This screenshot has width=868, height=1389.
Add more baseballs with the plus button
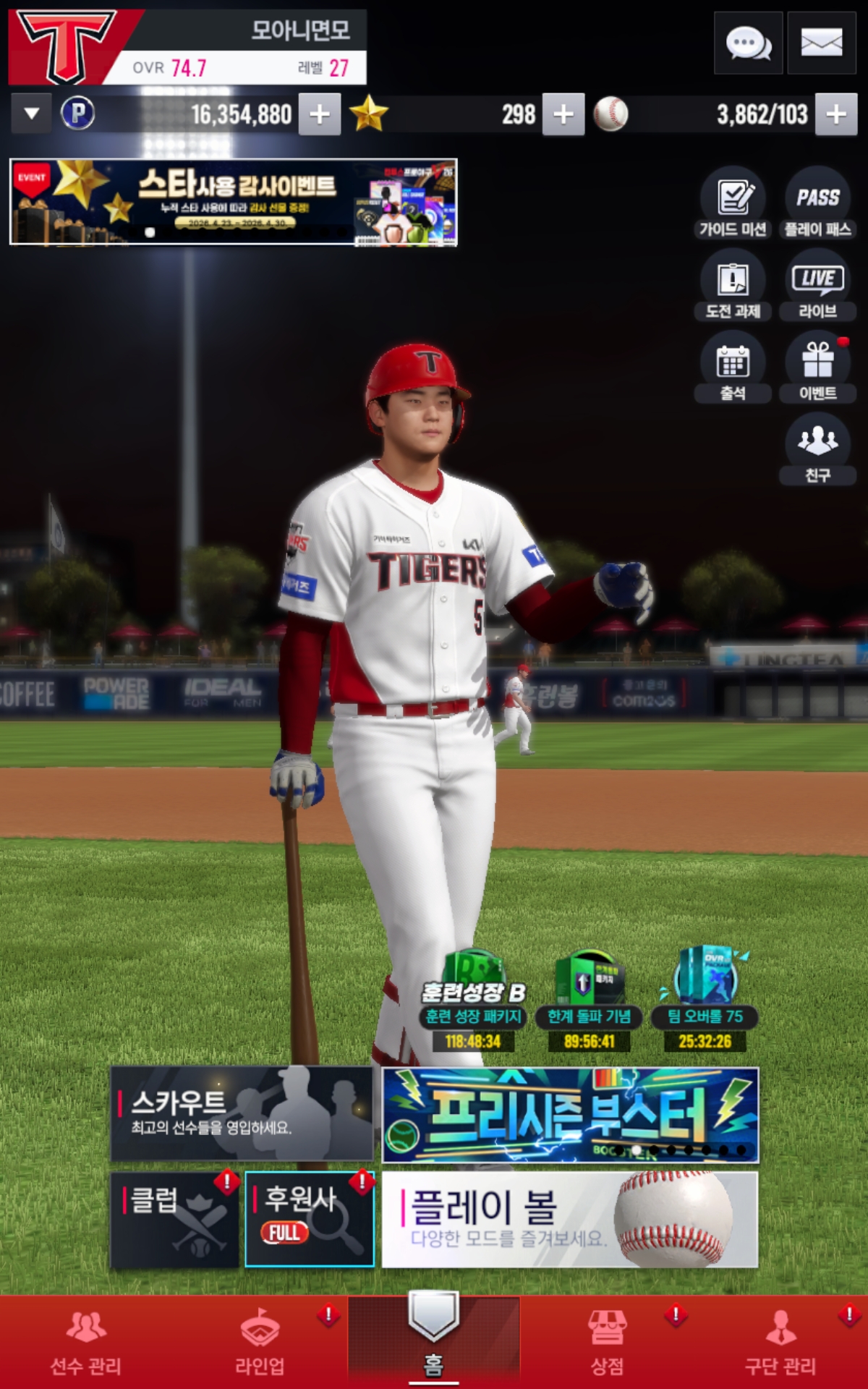[x=836, y=114]
